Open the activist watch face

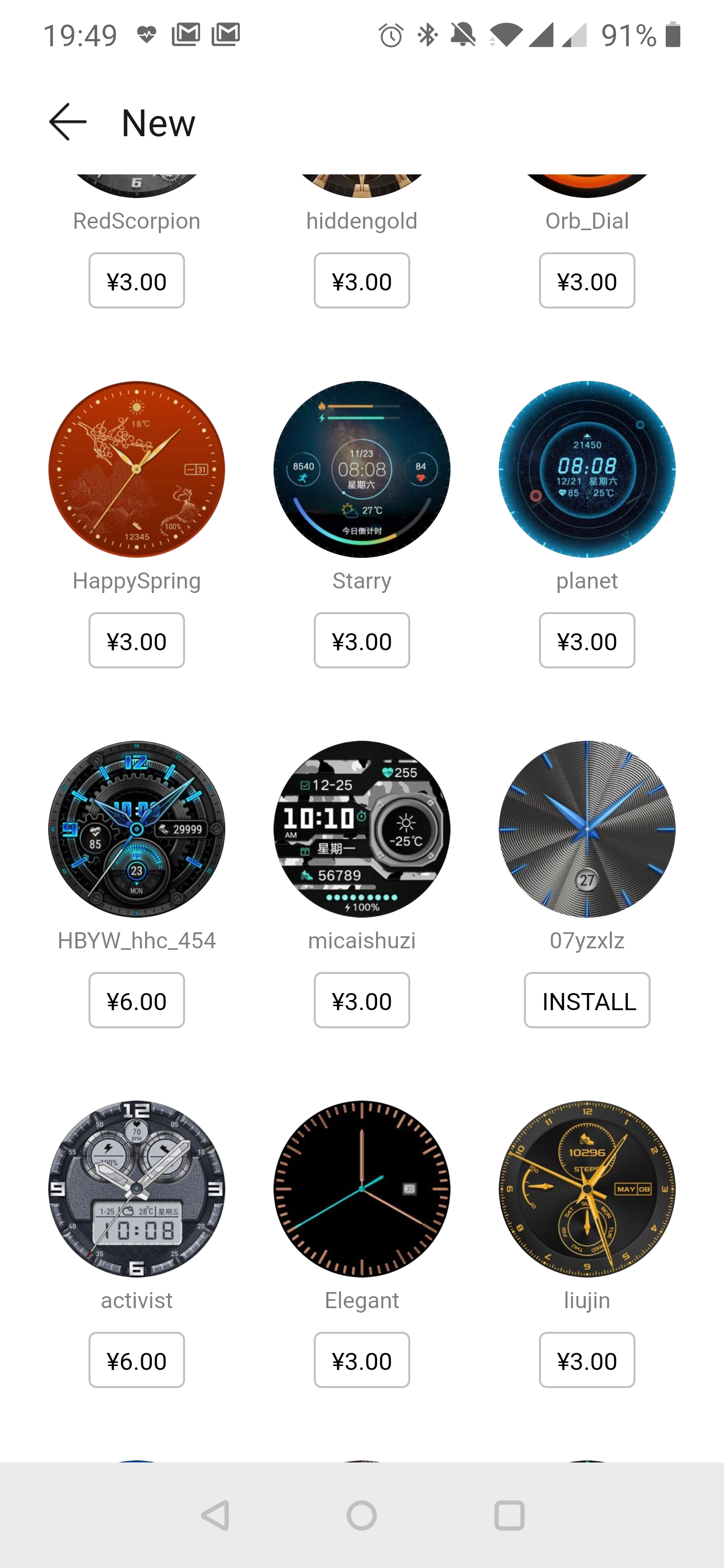136,1189
